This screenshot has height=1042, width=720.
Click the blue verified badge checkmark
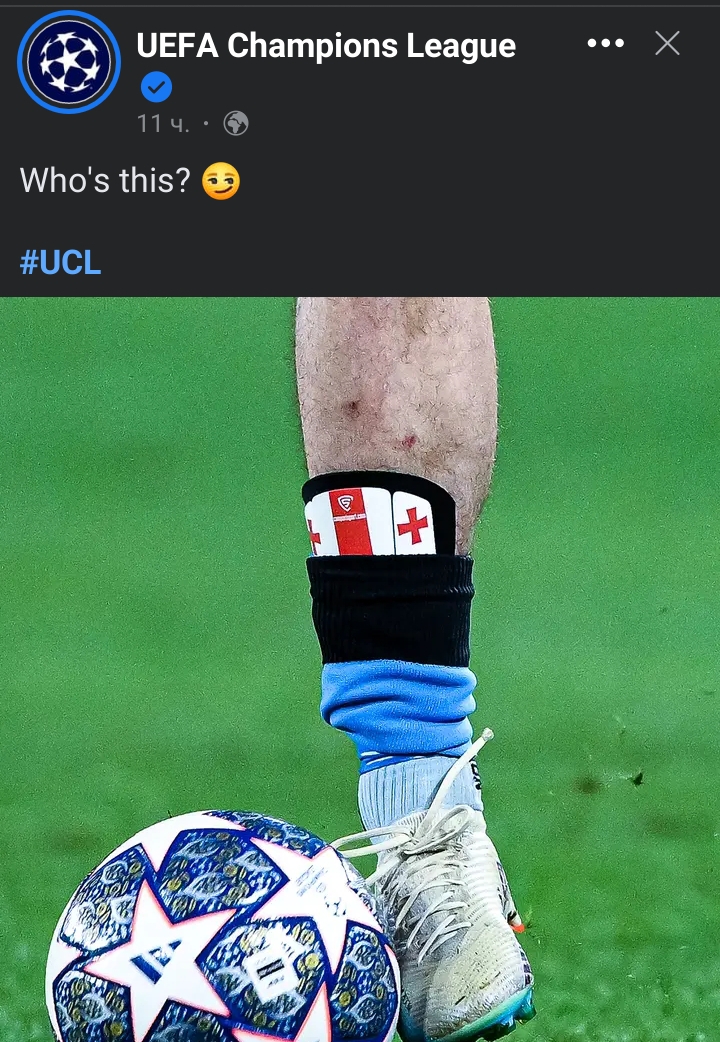tap(156, 87)
